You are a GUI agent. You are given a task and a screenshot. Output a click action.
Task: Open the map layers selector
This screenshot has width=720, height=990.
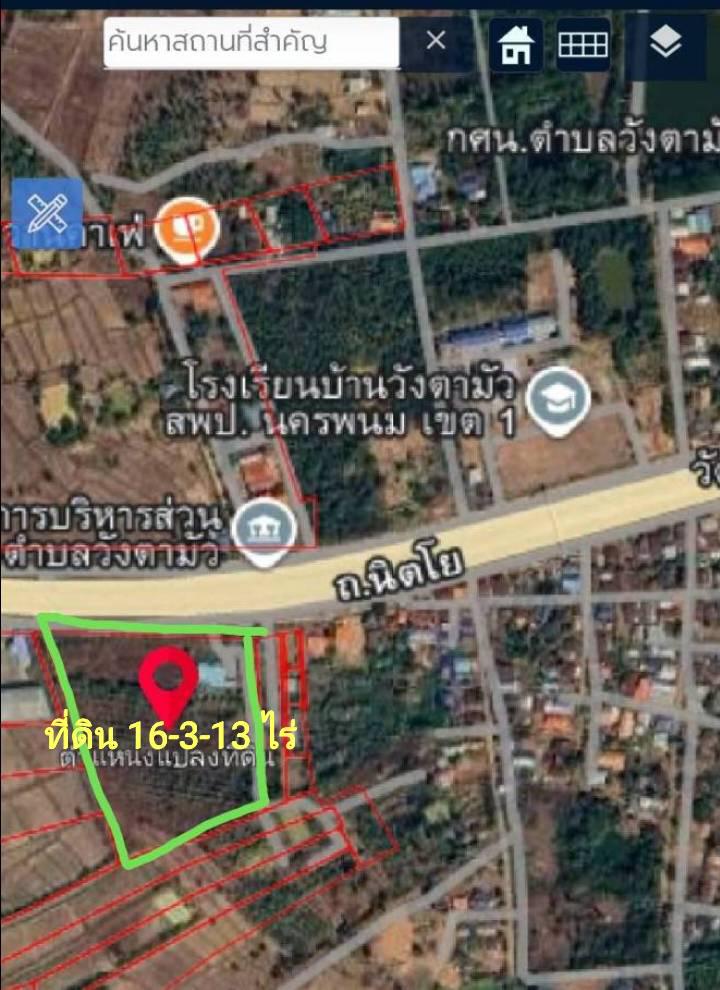coord(666,42)
